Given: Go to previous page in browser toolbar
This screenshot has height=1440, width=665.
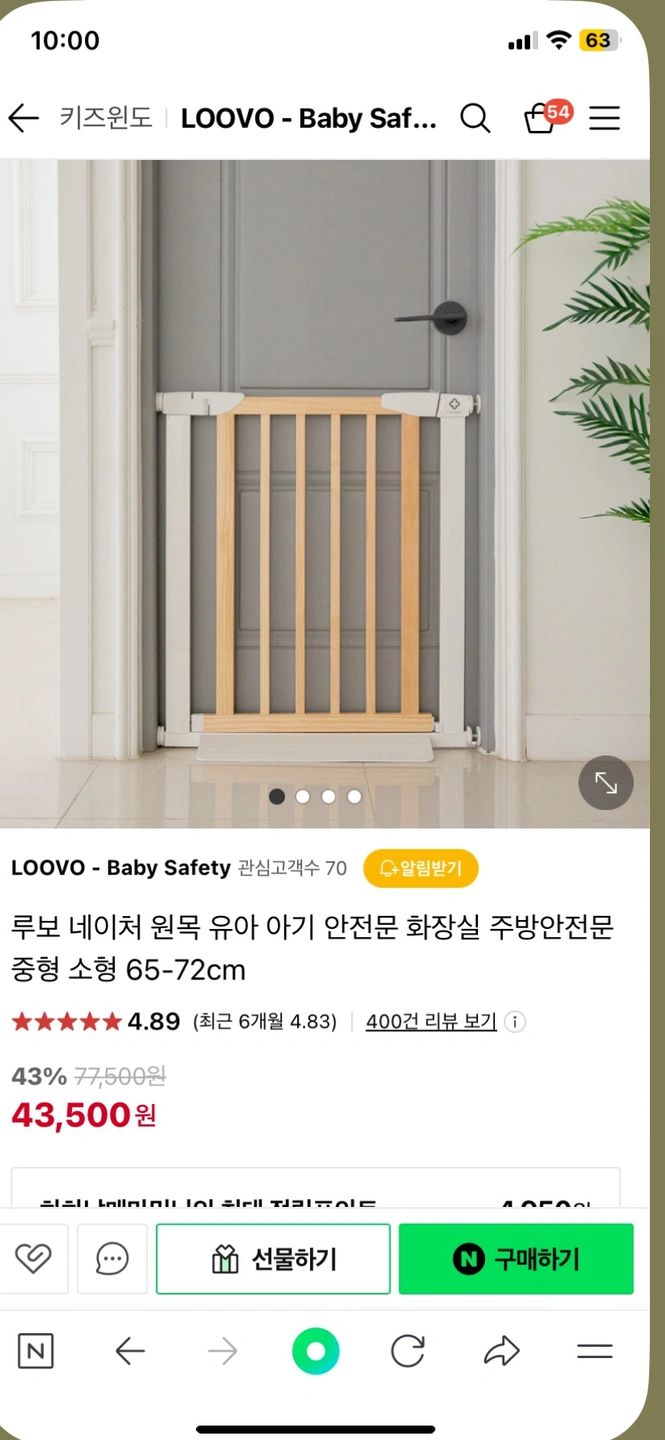Looking at the screenshot, I should pyautogui.click(x=130, y=1352).
